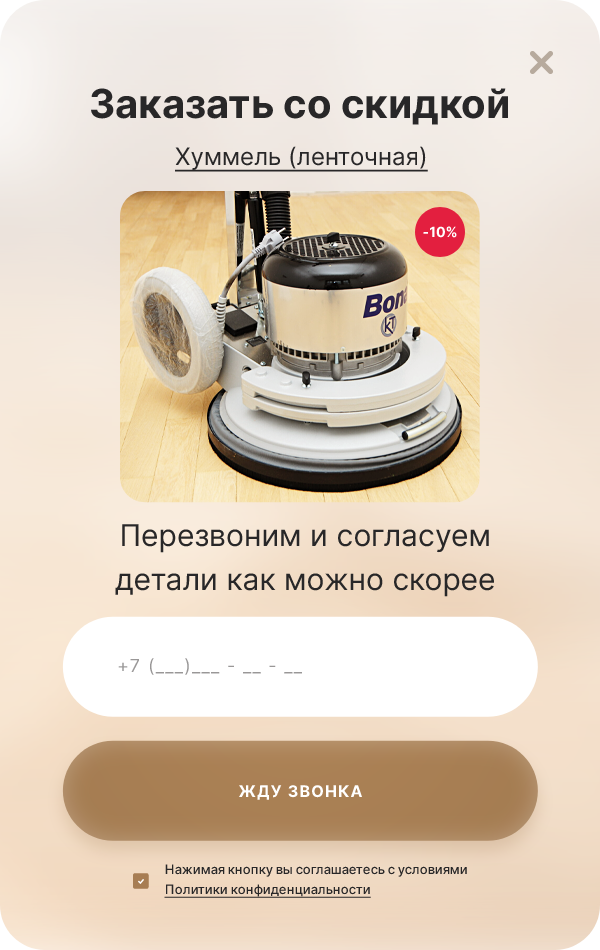Tap the ЖДУ ЗВОНКА button

click(300, 791)
